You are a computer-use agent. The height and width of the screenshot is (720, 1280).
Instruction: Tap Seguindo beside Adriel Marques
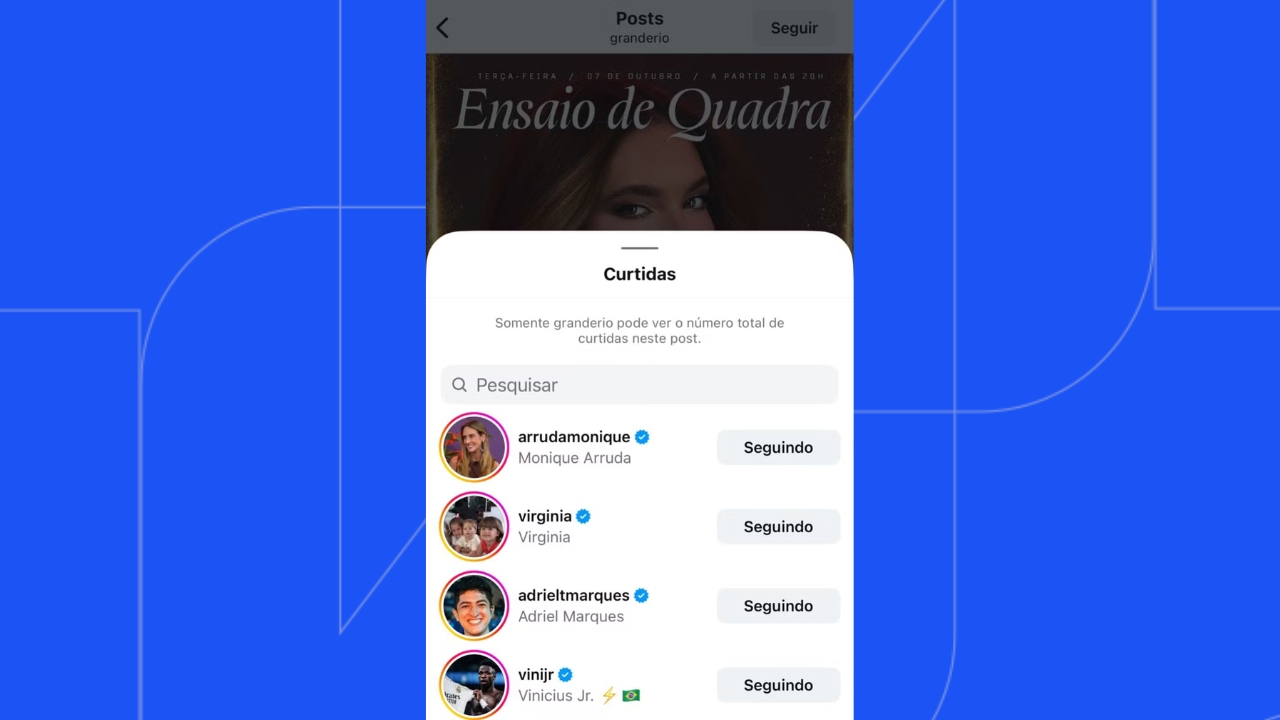coord(778,605)
